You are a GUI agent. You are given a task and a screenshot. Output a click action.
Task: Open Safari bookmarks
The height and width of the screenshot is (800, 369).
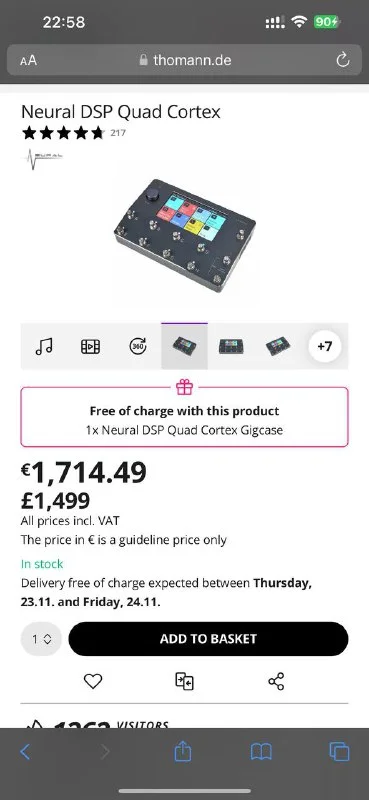click(261, 752)
